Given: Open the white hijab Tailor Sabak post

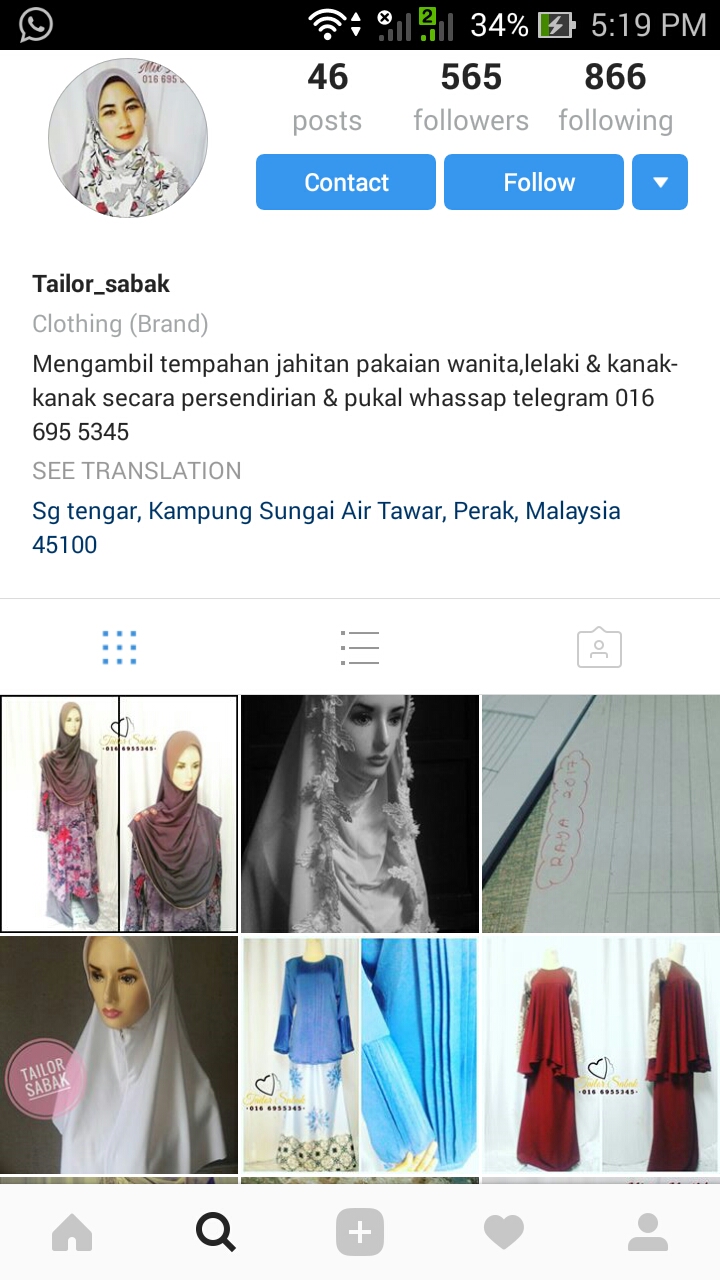Looking at the screenshot, I should [119, 1055].
